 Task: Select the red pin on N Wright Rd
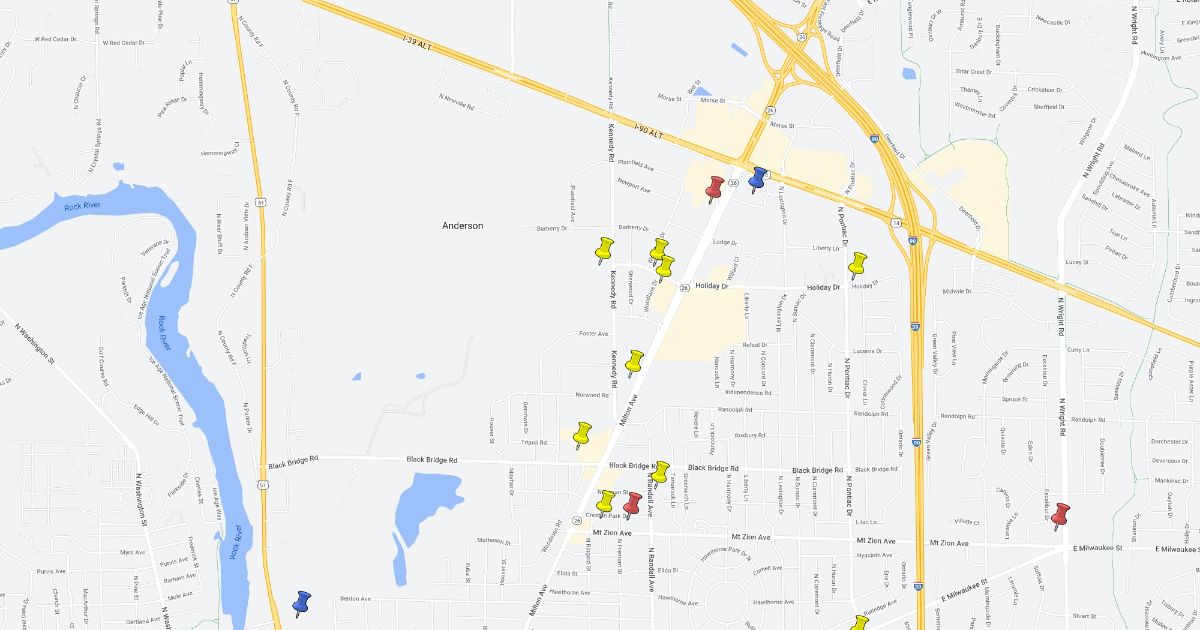click(1062, 513)
